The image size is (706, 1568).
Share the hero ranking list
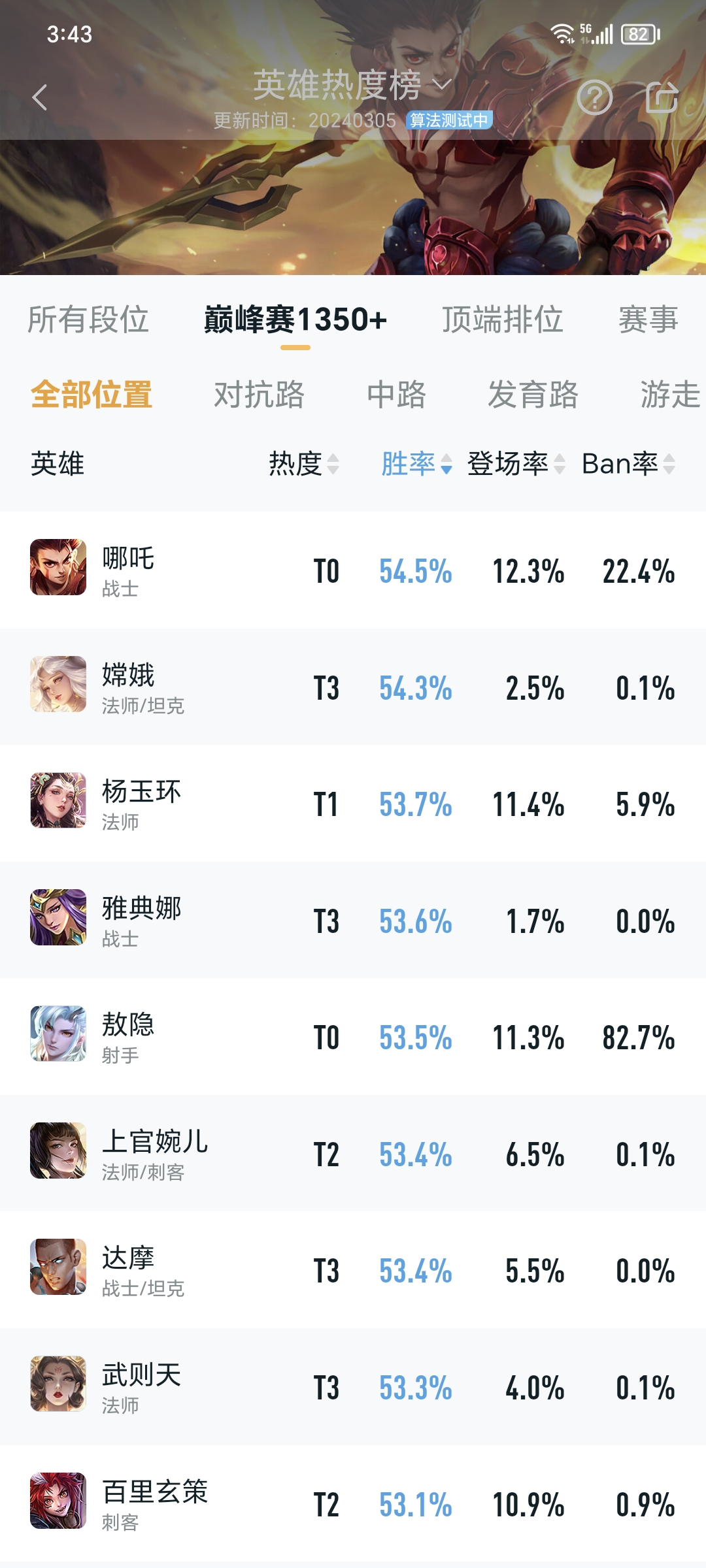click(x=662, y=98)
